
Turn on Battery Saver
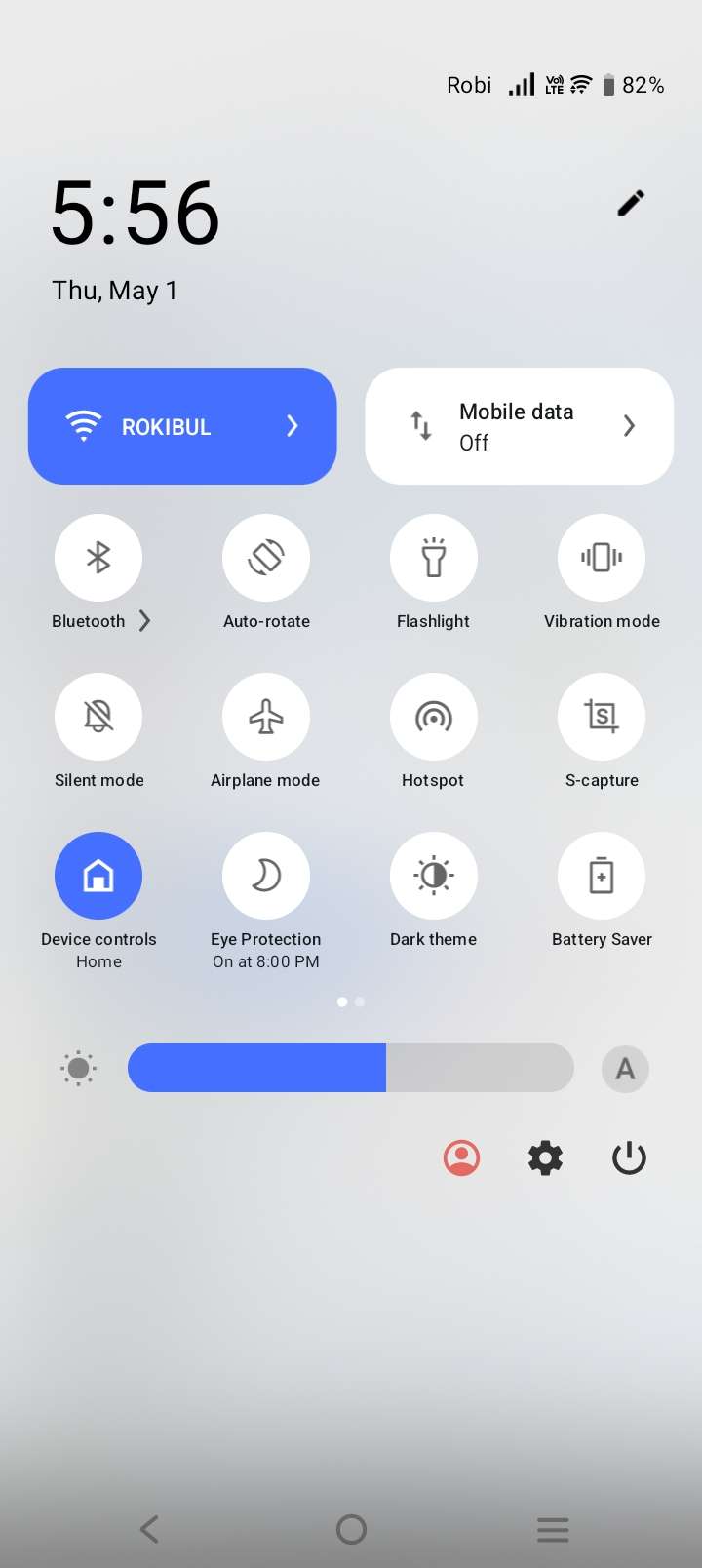(x=602, y=876)
